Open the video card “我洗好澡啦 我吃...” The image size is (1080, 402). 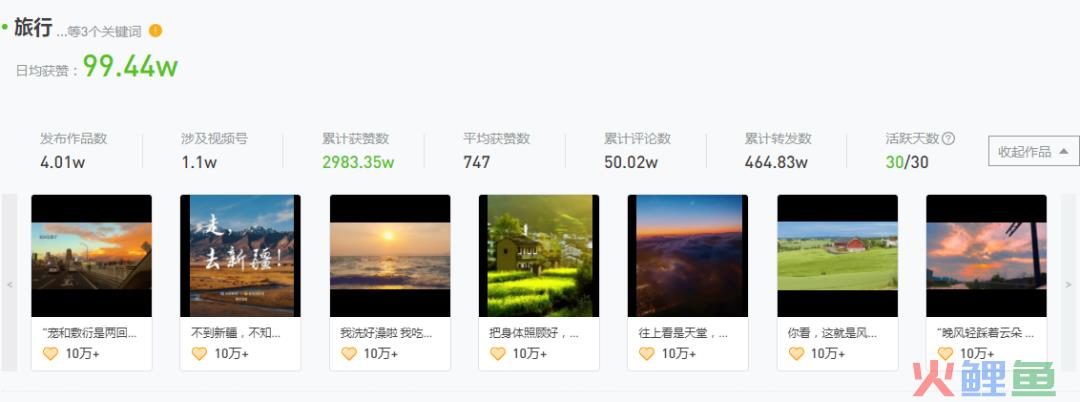(390, 256)
